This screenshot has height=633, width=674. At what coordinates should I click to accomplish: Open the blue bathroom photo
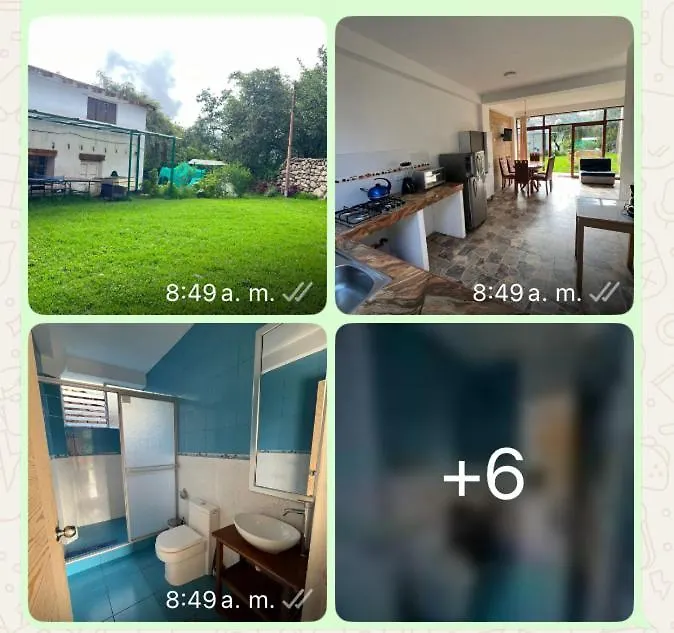tap(177, 472)
